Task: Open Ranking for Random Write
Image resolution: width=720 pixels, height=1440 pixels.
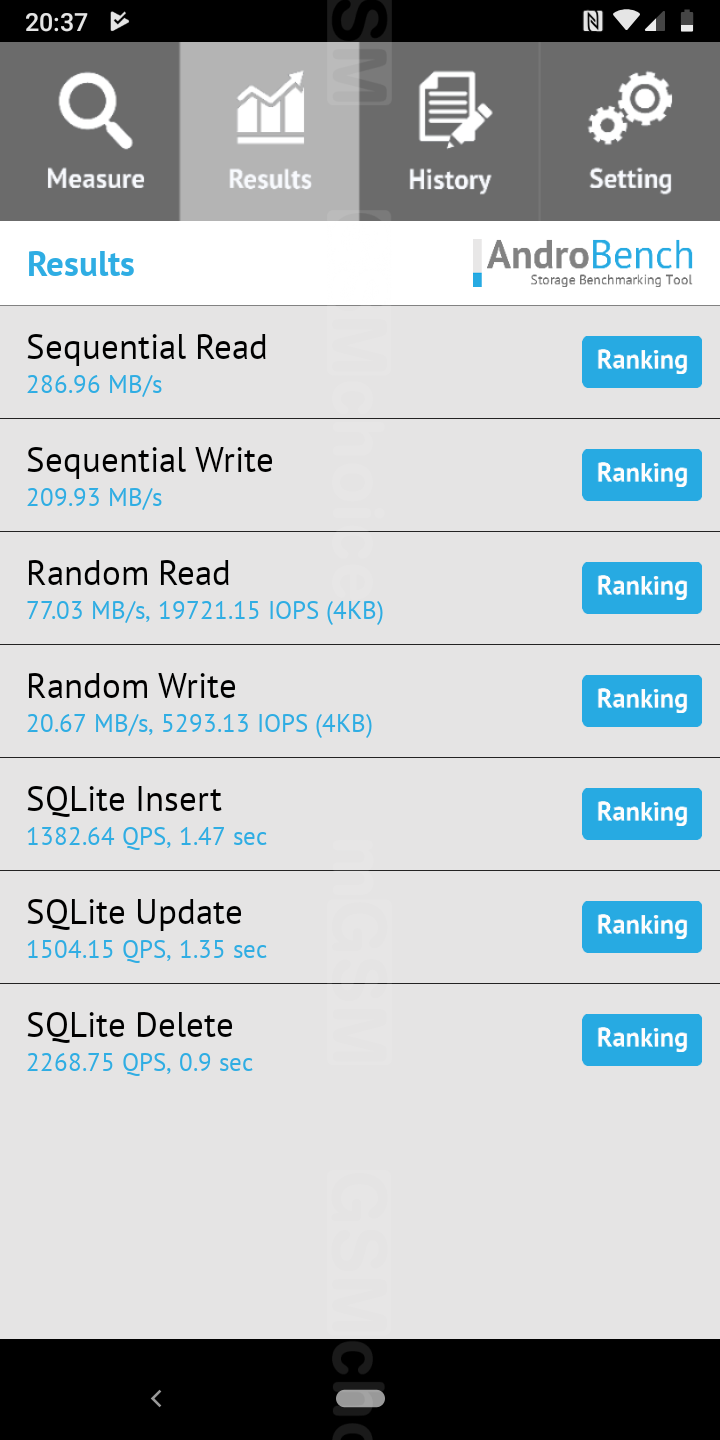Action: point(642,700)
